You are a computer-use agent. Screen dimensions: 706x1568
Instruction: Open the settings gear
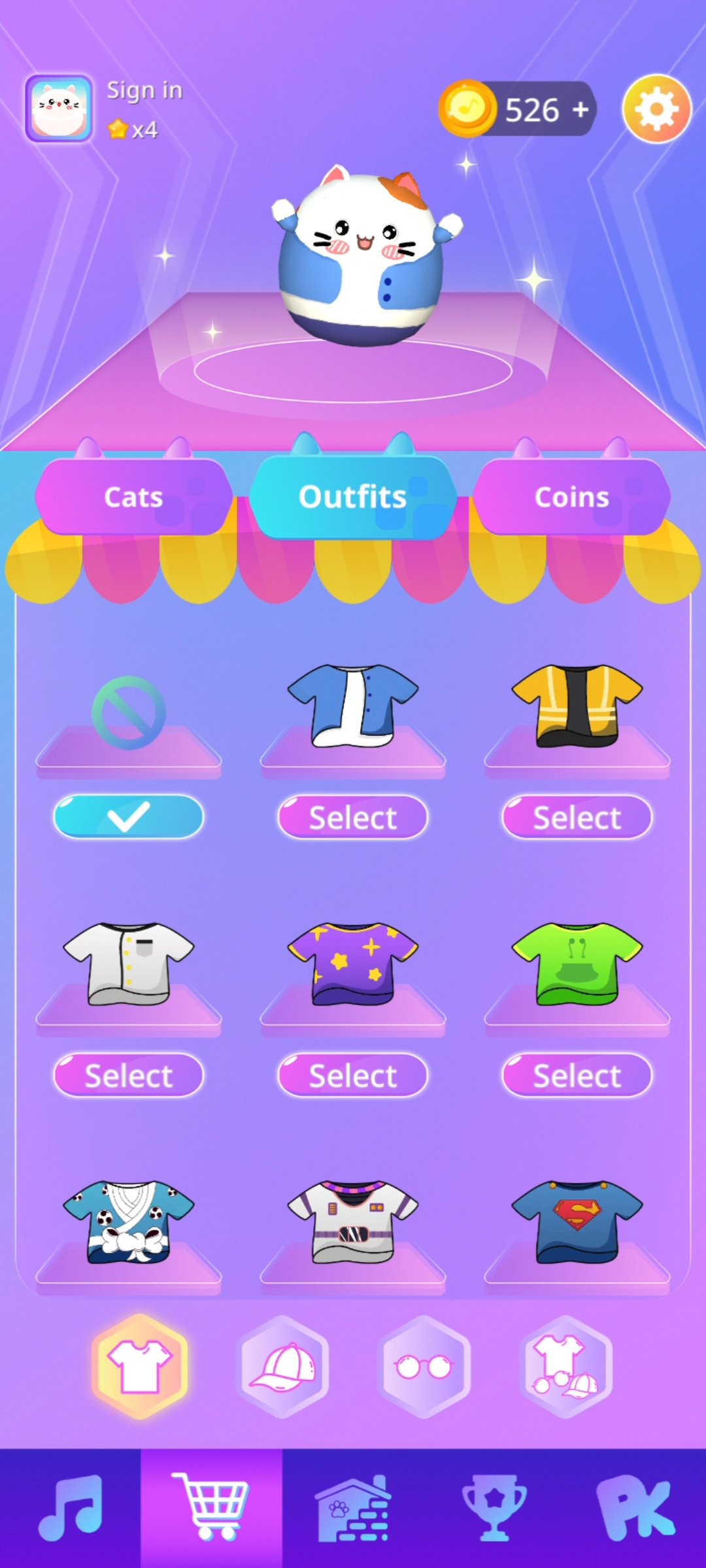coord(656,109)
